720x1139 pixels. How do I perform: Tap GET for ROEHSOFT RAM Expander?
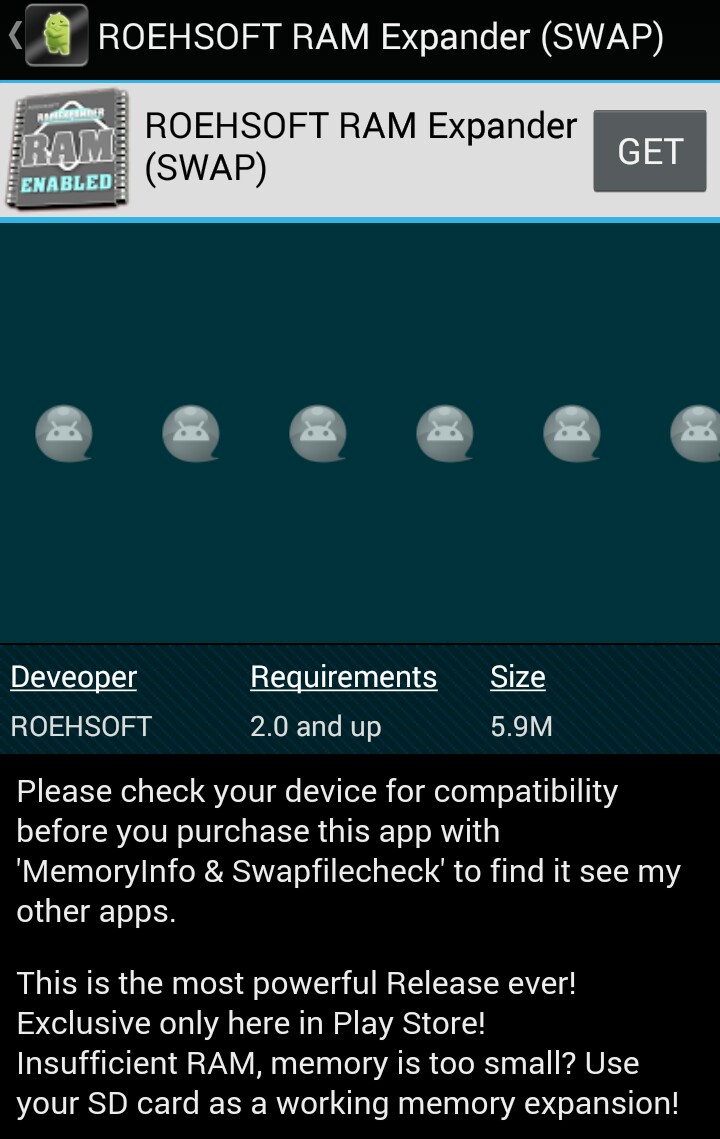click(649, 152)
